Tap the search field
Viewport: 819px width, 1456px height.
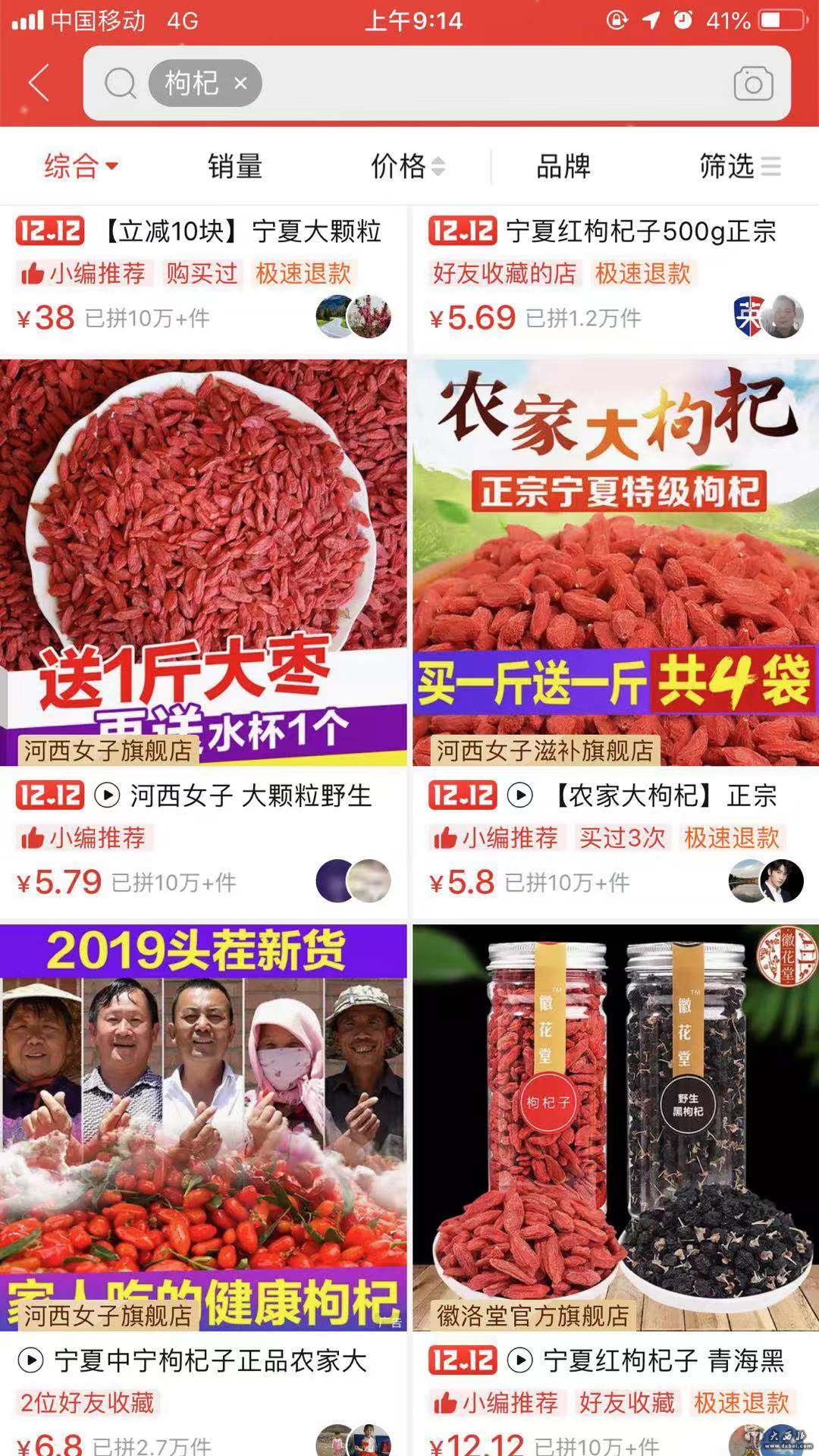tap(485, 83)
